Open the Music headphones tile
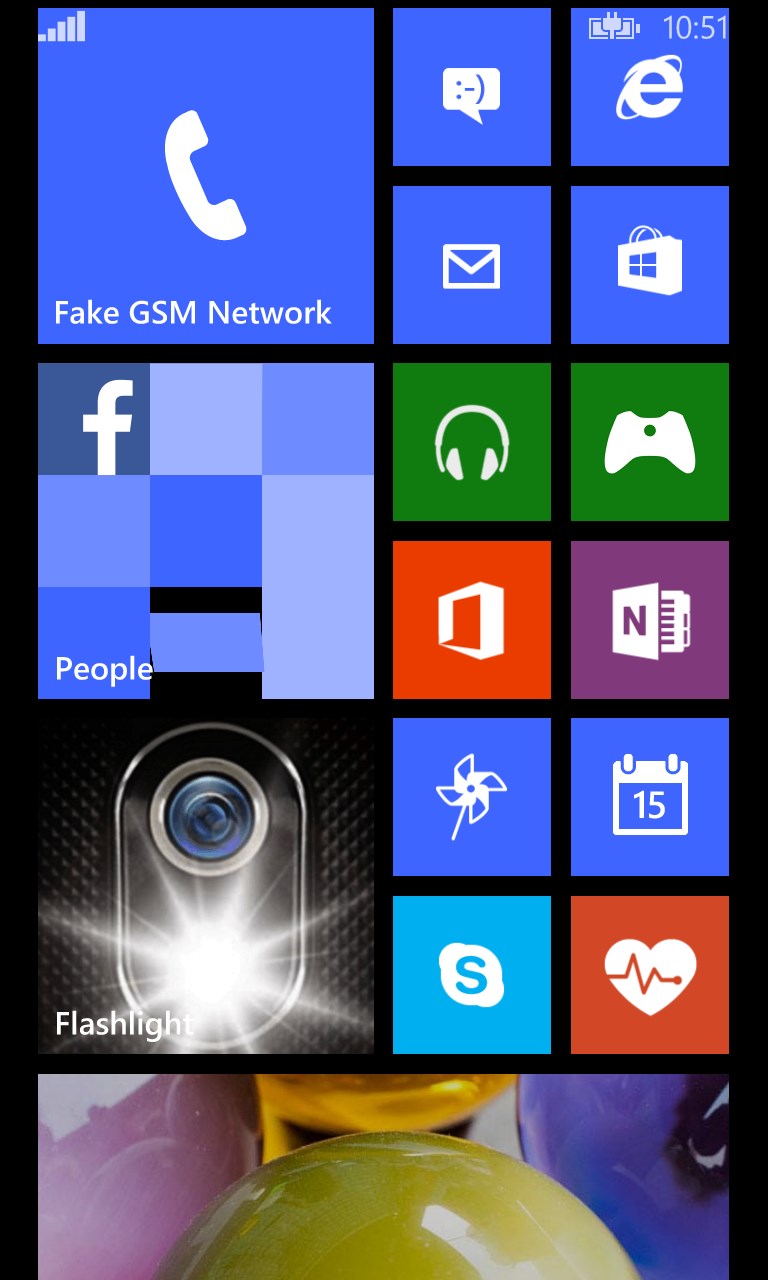 (471, 442)
